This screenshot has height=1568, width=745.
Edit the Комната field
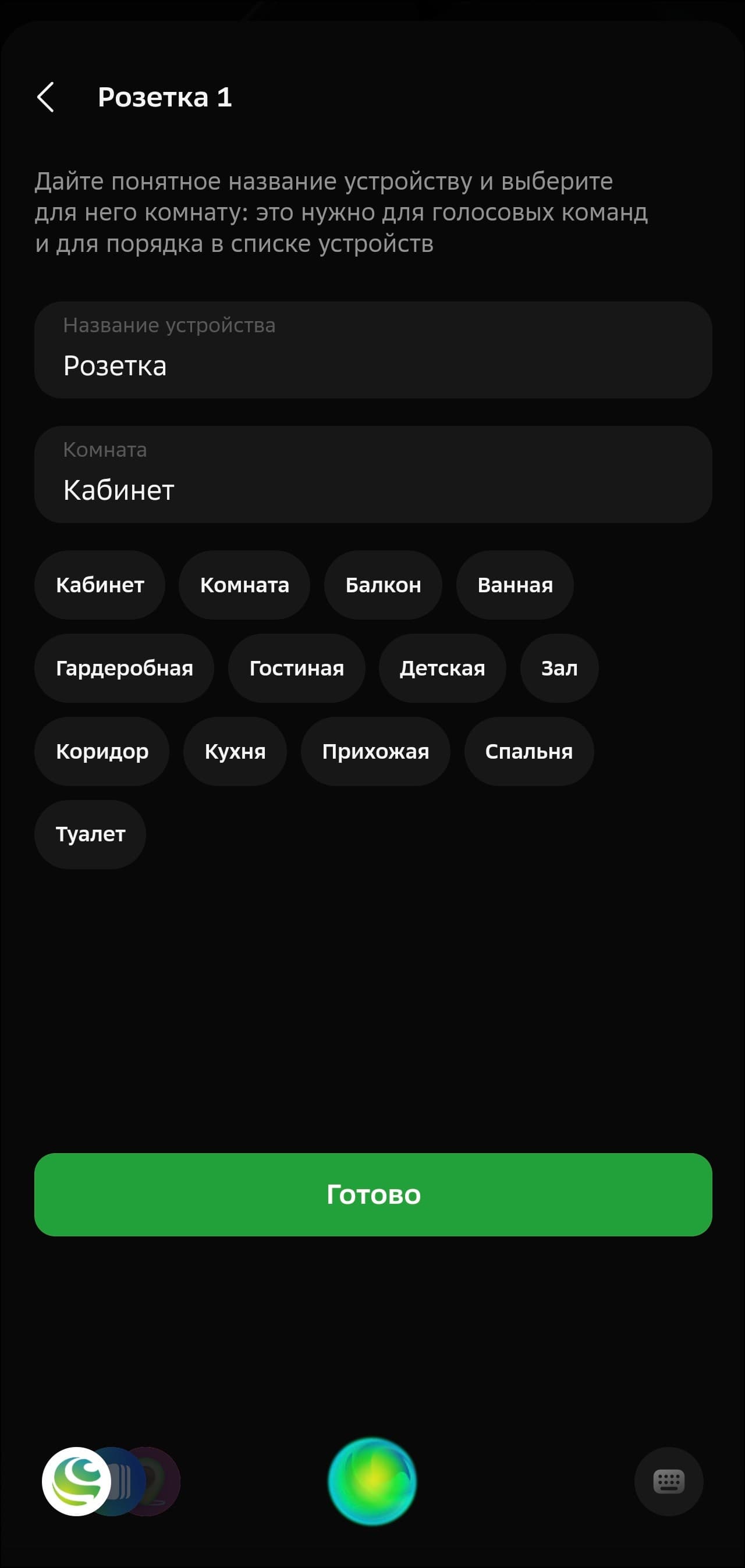coord(372,475)
